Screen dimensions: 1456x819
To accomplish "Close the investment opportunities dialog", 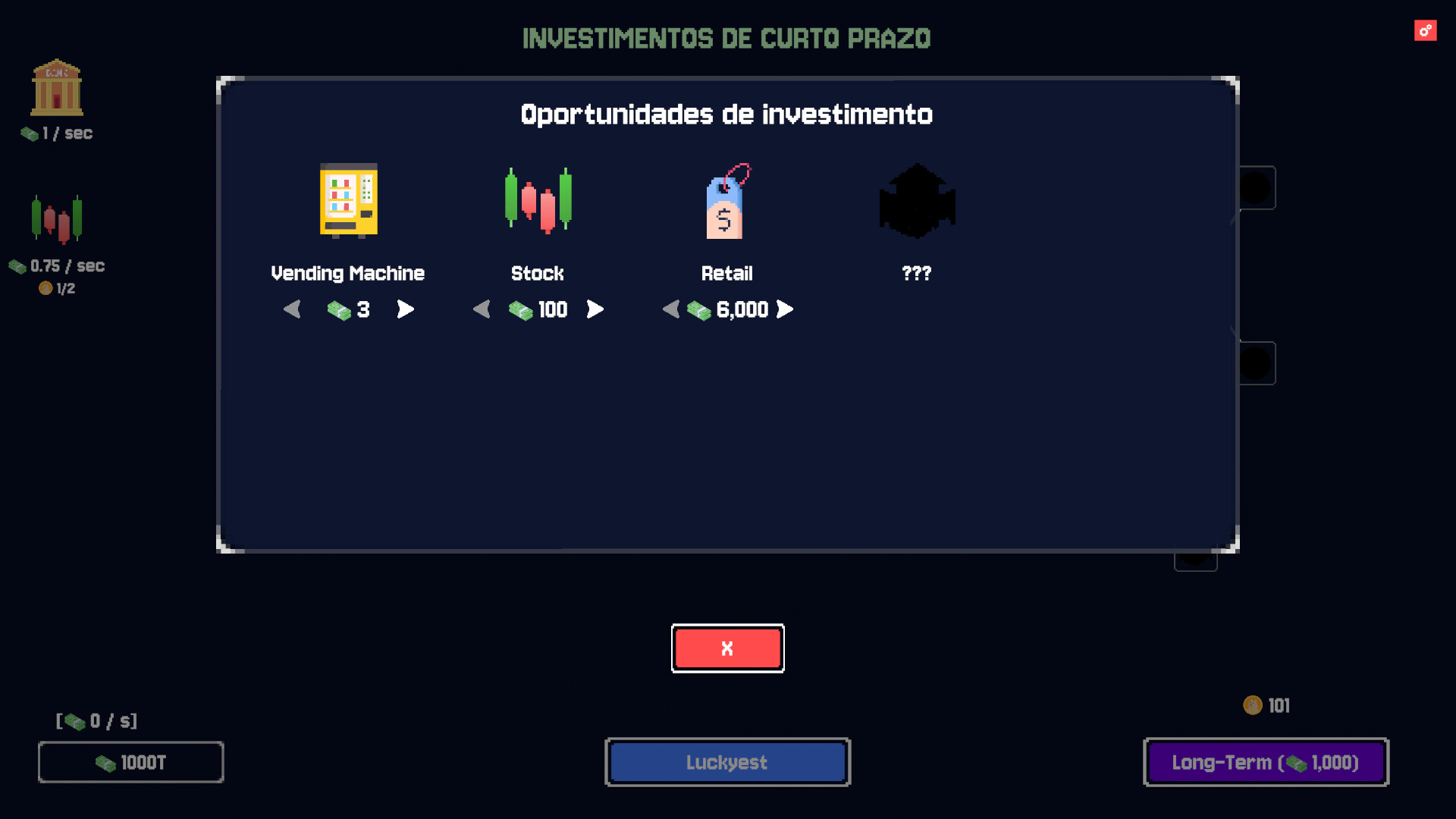I will tap(727, 648).
